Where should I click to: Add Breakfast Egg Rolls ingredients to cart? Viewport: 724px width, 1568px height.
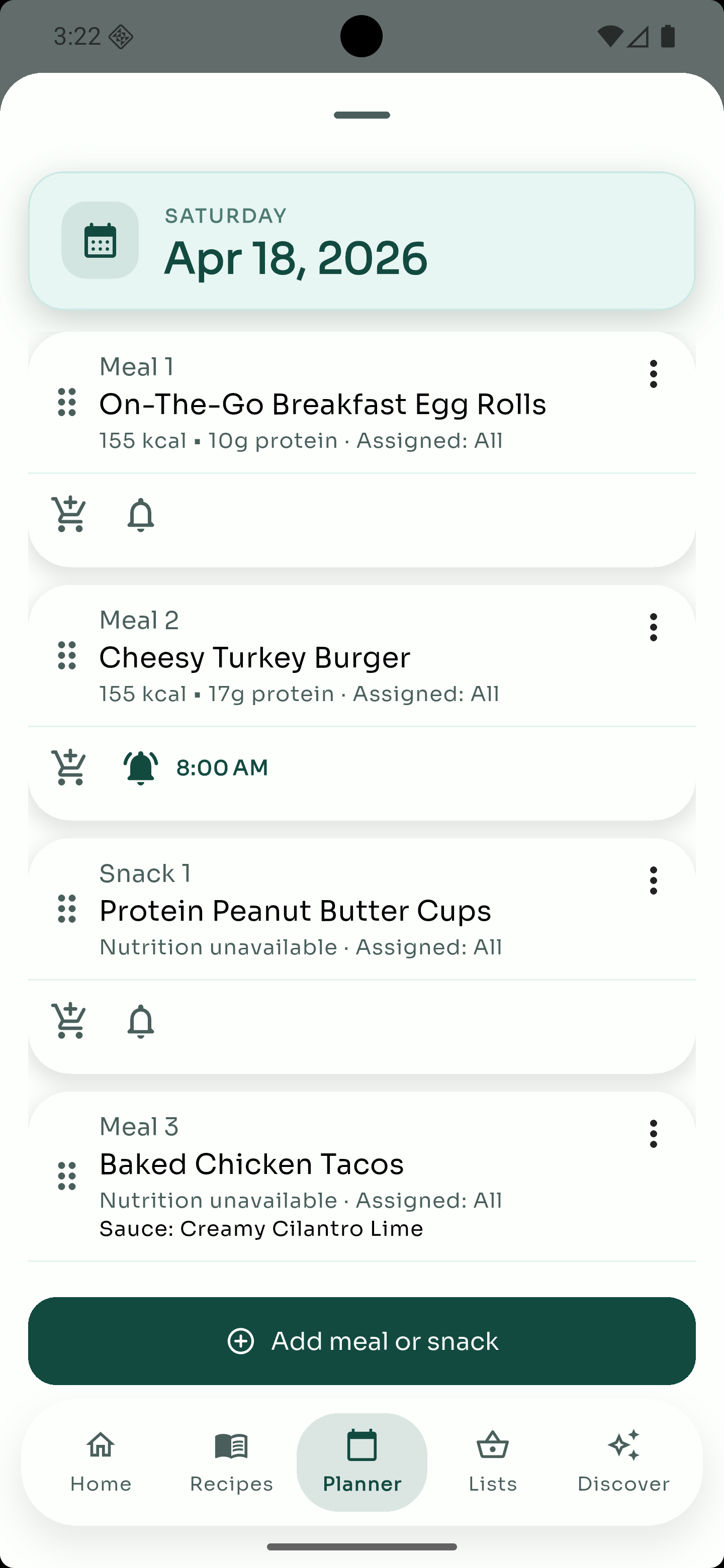pos(69,515)
